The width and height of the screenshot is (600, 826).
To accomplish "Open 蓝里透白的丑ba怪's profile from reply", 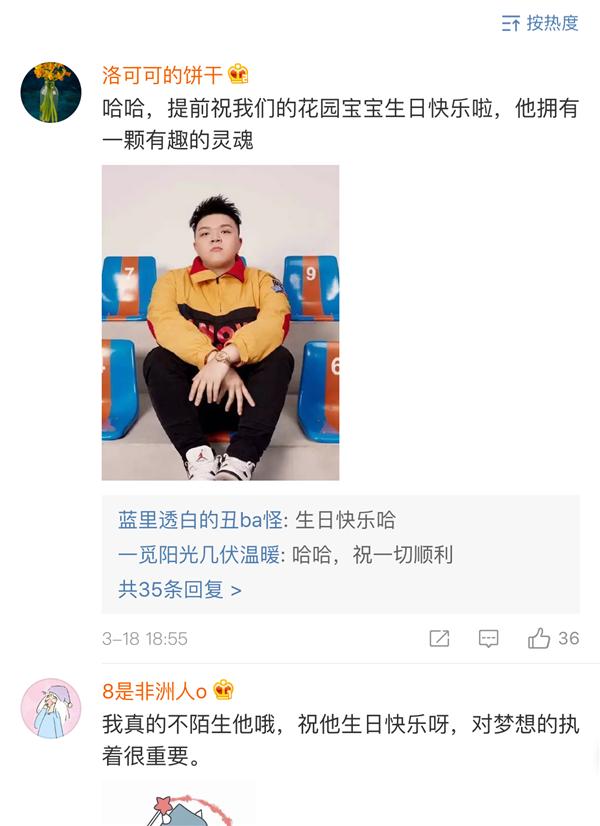I will click(x=198, y=521).
